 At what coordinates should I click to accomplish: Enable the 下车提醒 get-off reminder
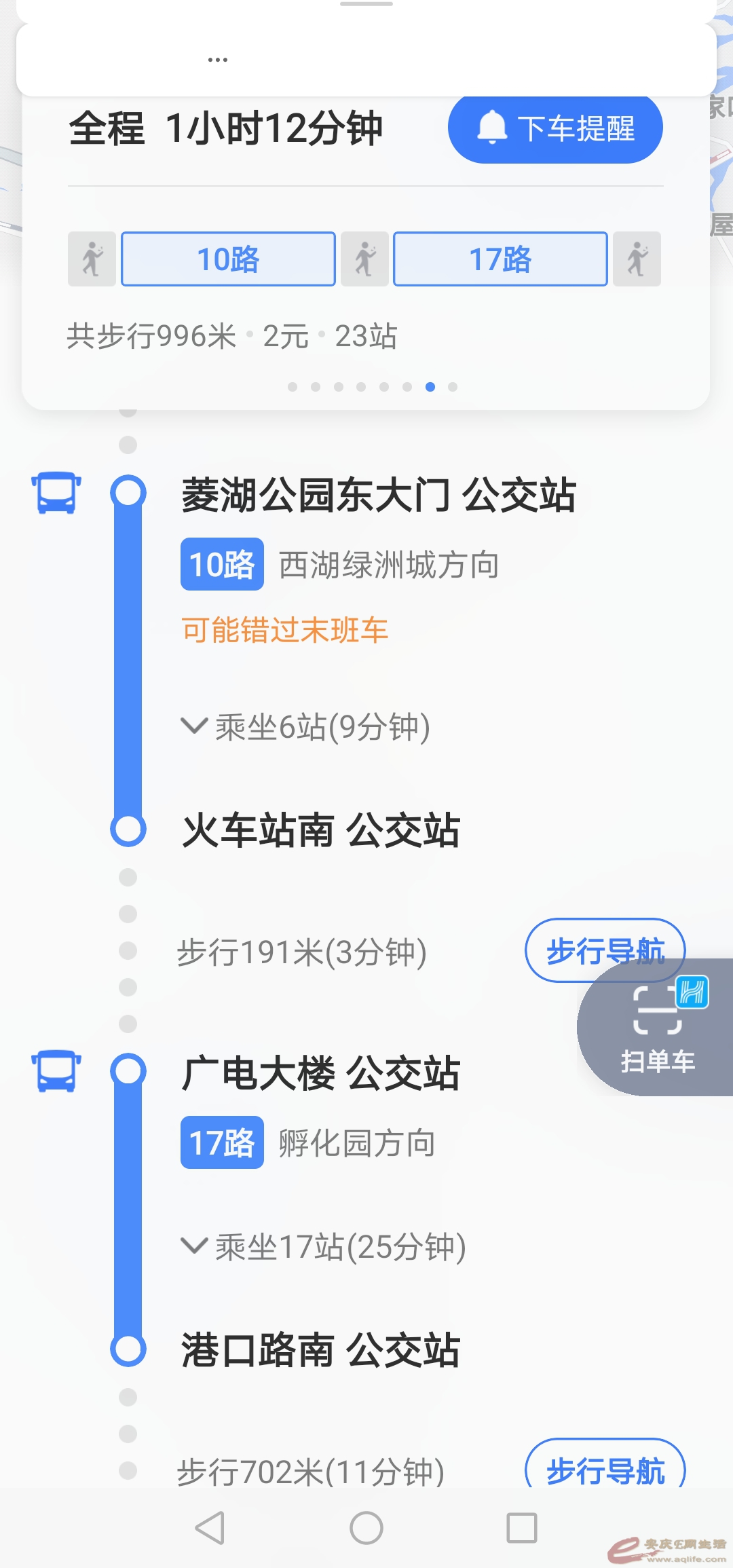pyautogui.click(x=555, y=128)
